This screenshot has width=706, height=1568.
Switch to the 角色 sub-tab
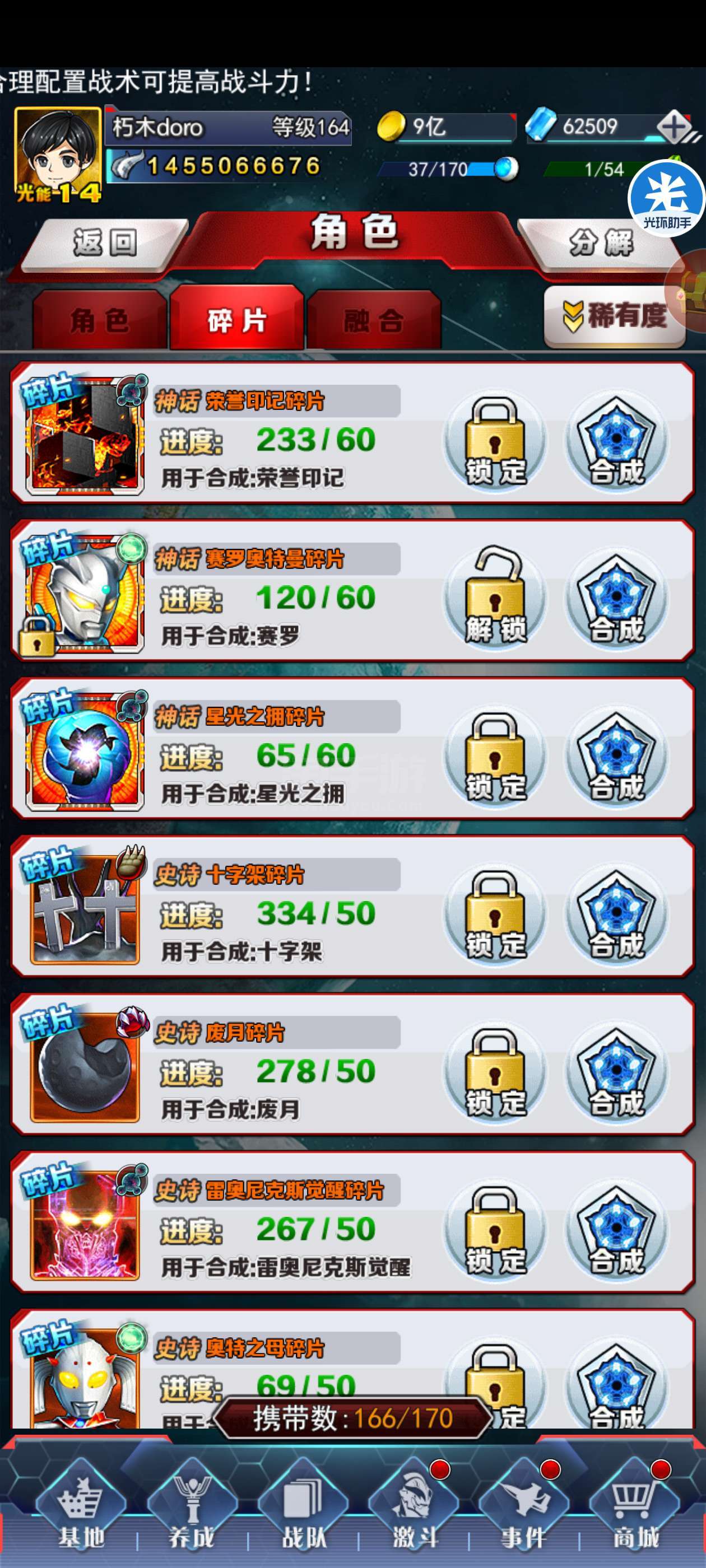coord(99,320)
